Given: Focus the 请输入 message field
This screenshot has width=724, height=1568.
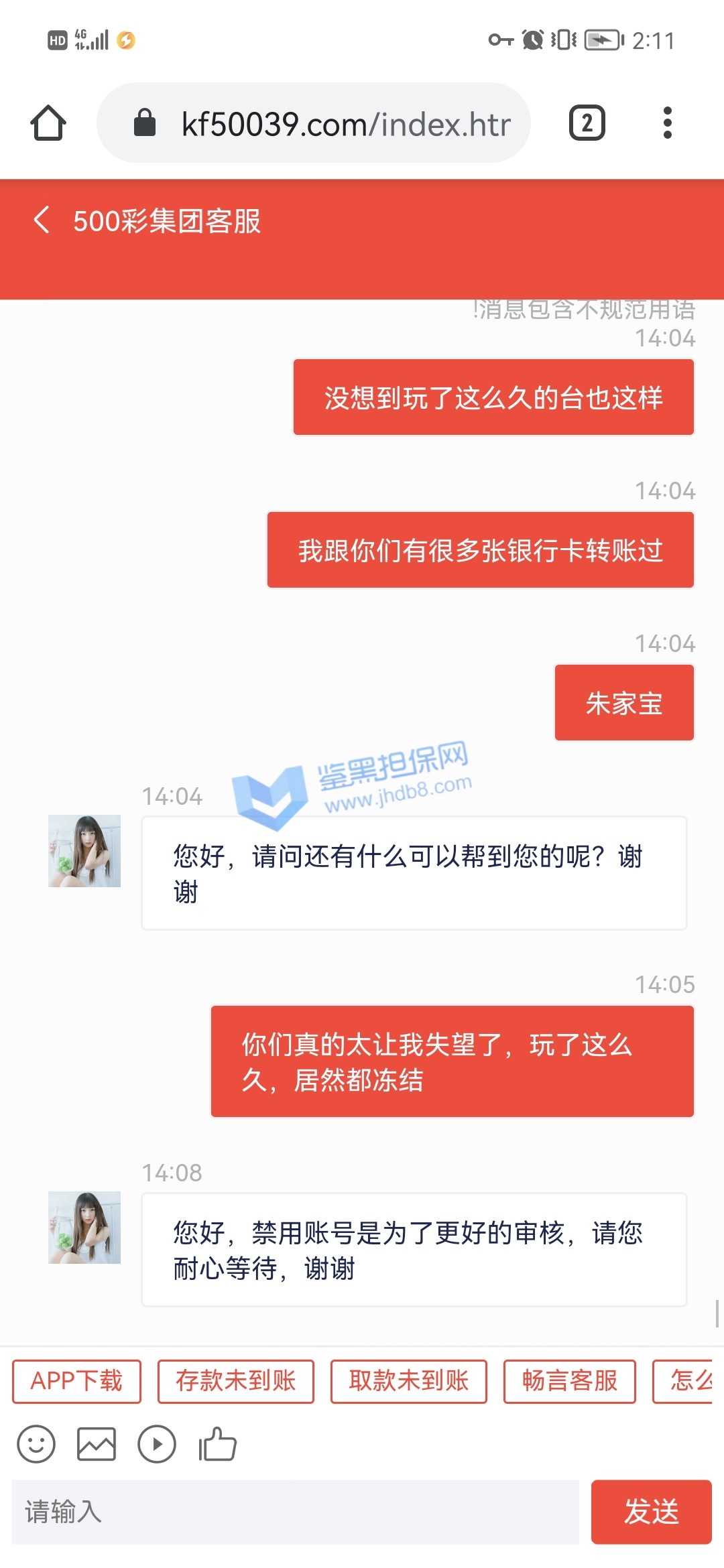Looking at the screenshot, I should (295, 1512).
